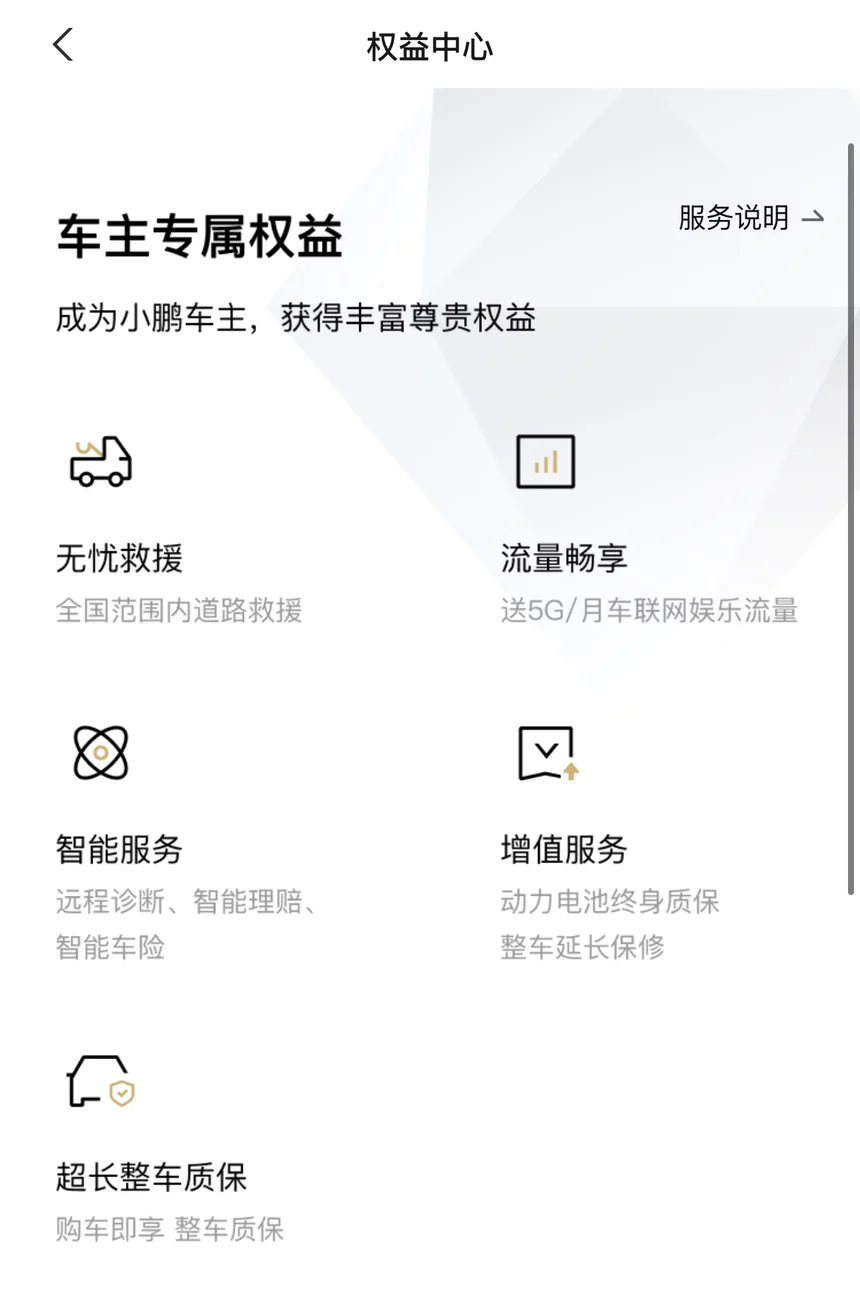Open 无忧救援 roadside rescue benefit

(120, 558)
